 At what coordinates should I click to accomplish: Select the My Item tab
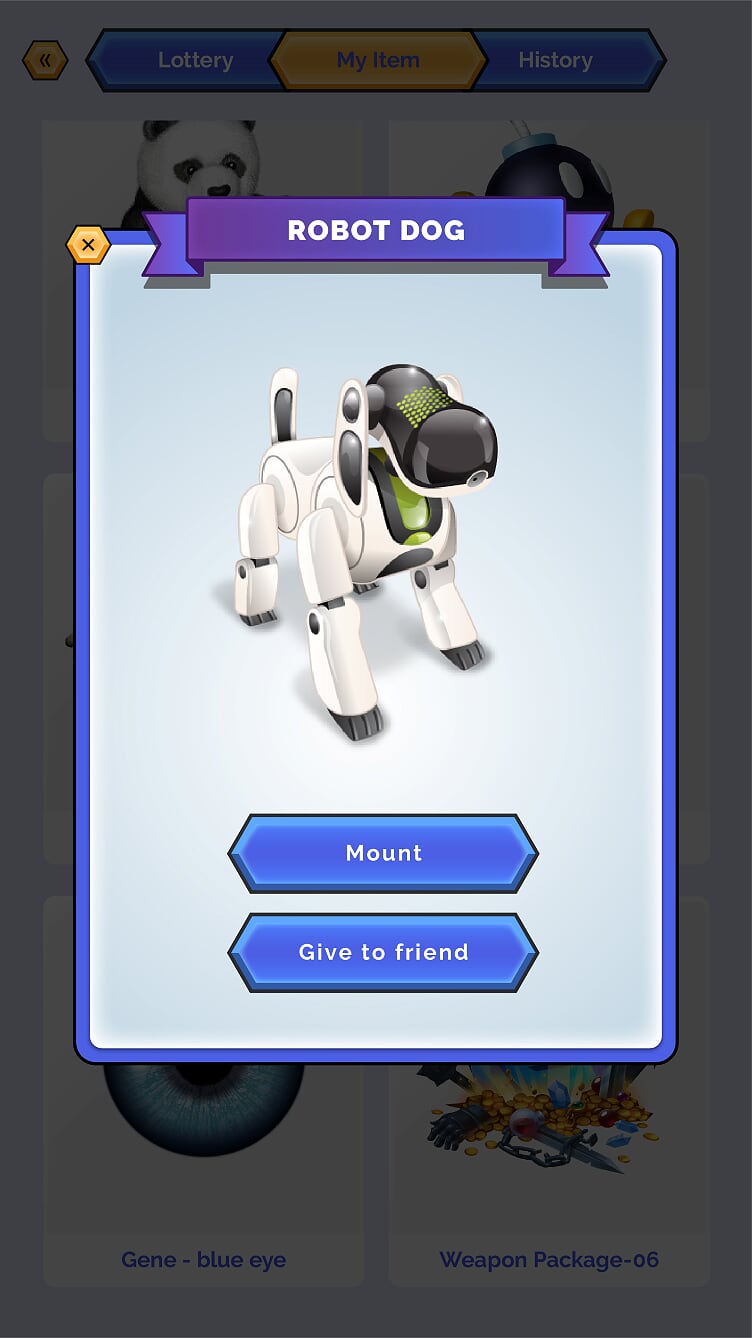pos(378,60)
